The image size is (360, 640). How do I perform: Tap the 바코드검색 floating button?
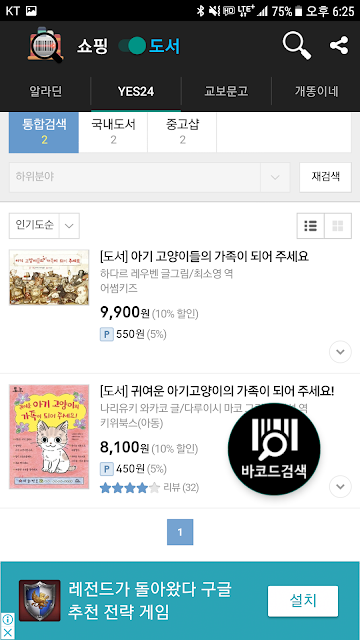274,449
